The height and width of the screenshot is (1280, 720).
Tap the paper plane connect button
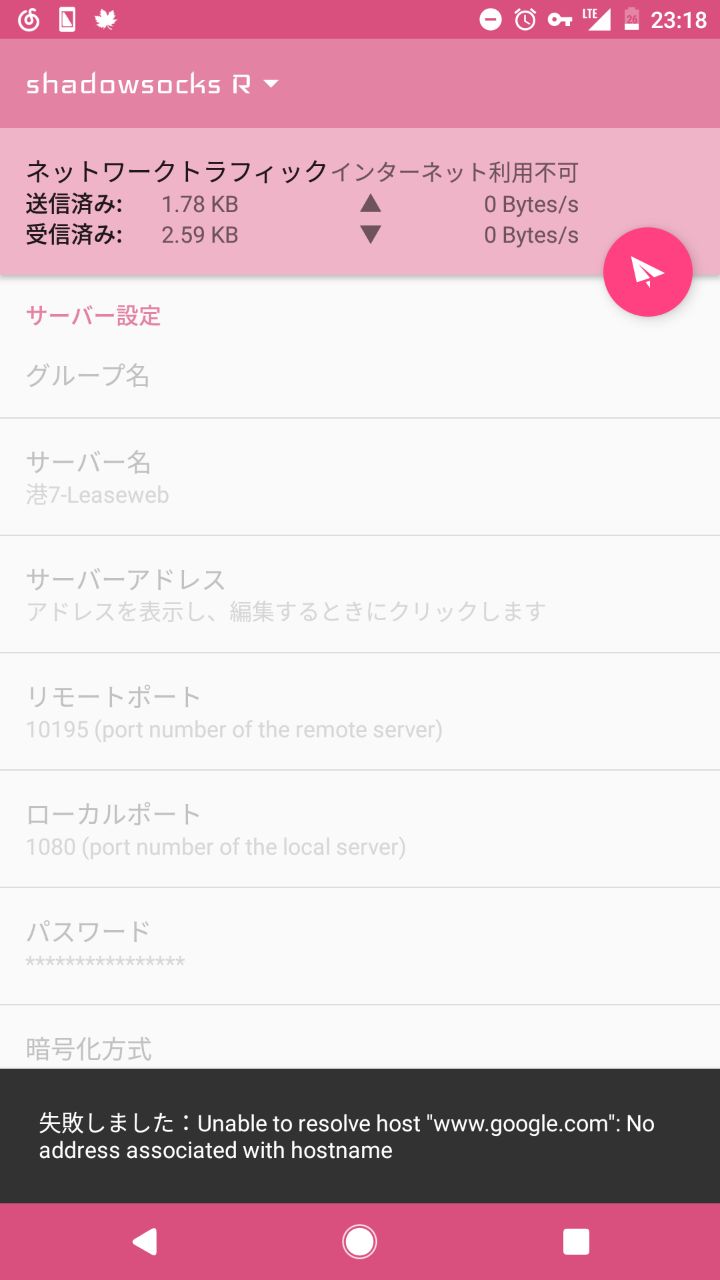647,272
